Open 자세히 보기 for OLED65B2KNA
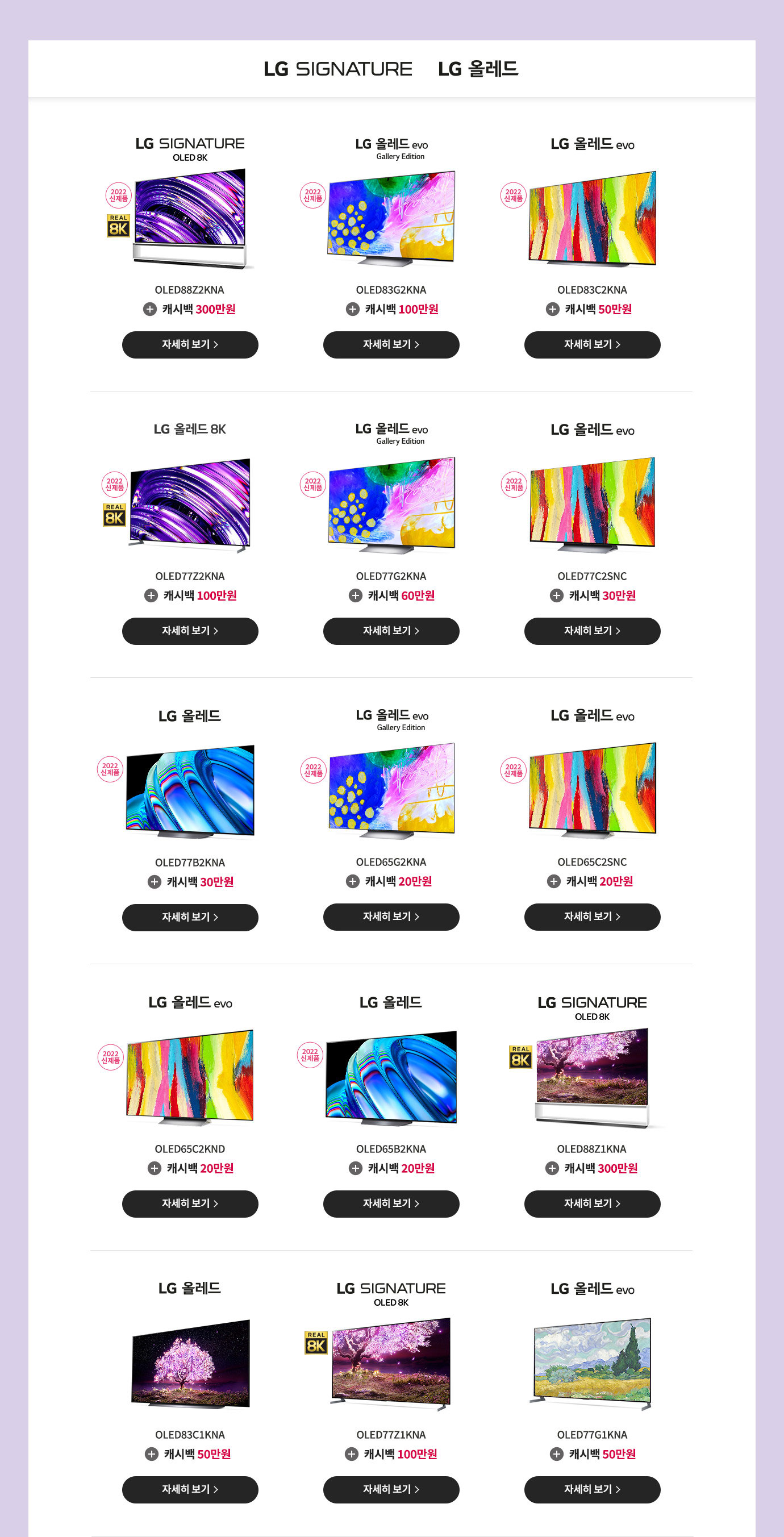Image resolution: width=784 pixels, height=1537 pixels. click(391, 1203)
